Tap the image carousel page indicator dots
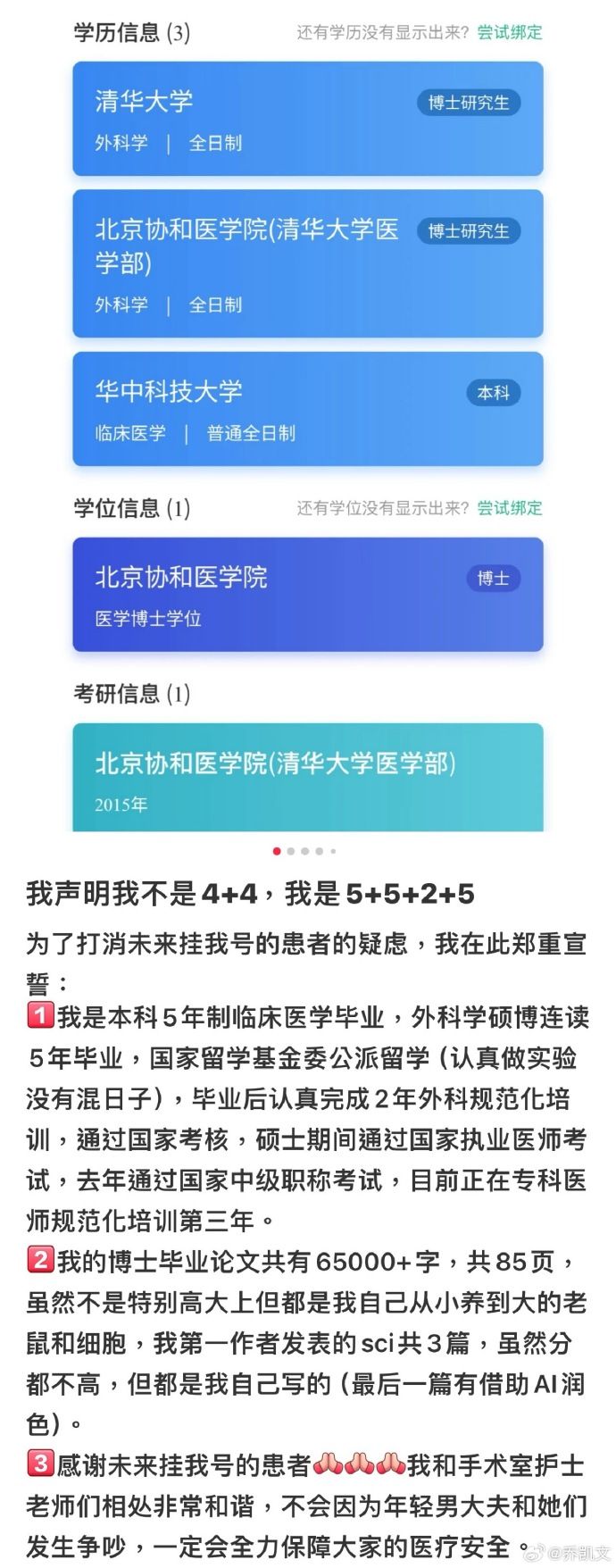 pos(305,851)
